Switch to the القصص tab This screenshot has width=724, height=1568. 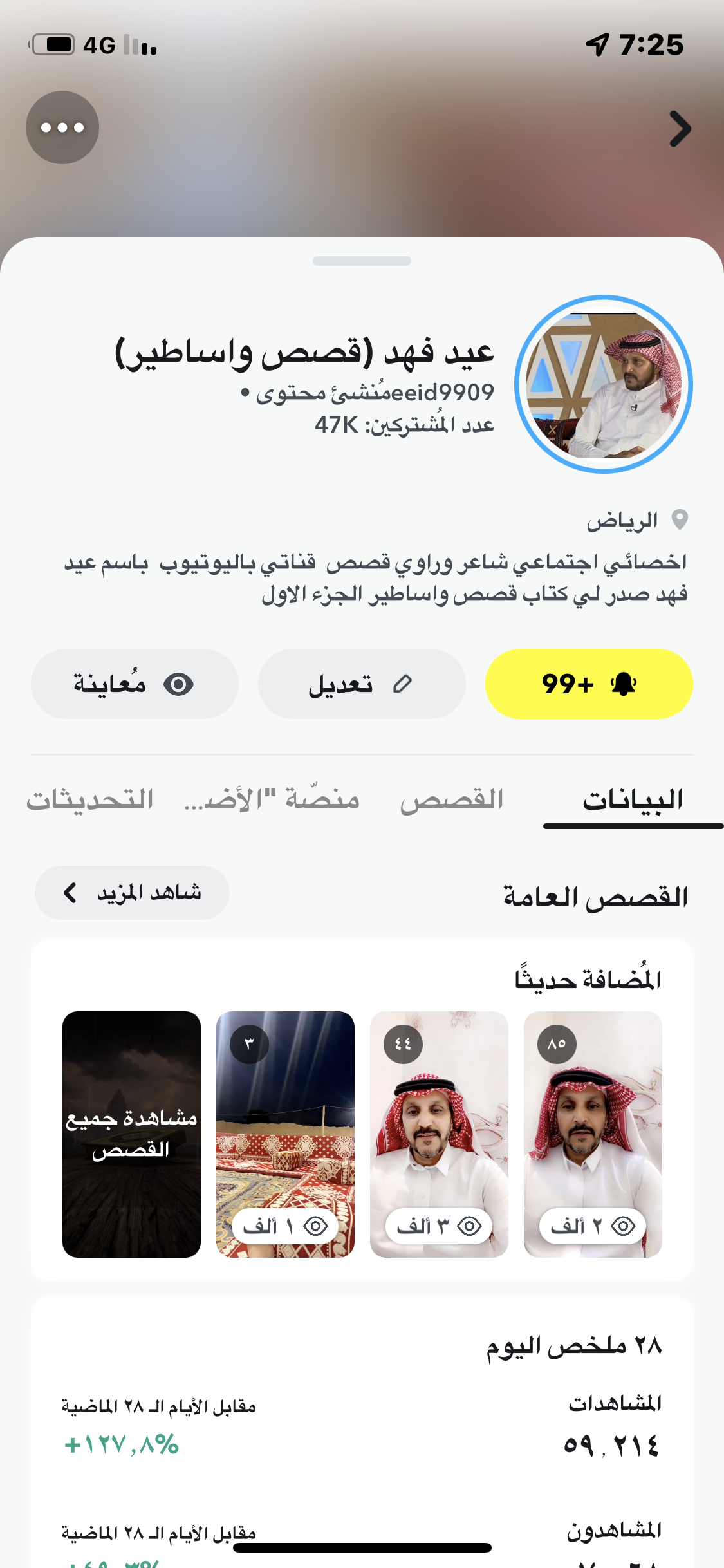pos(452,799)
